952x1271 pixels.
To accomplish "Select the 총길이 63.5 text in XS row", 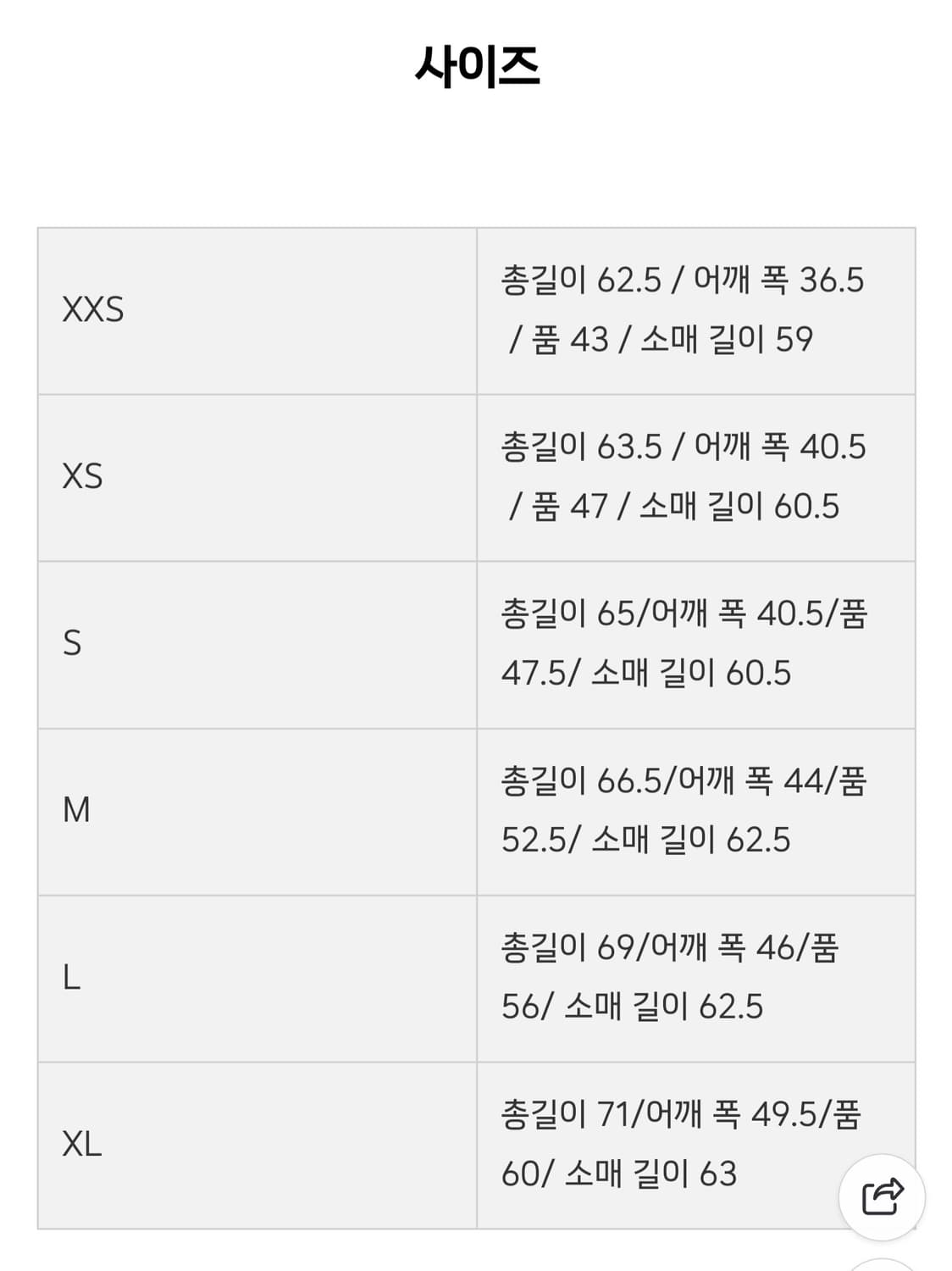I will point(584,447).
